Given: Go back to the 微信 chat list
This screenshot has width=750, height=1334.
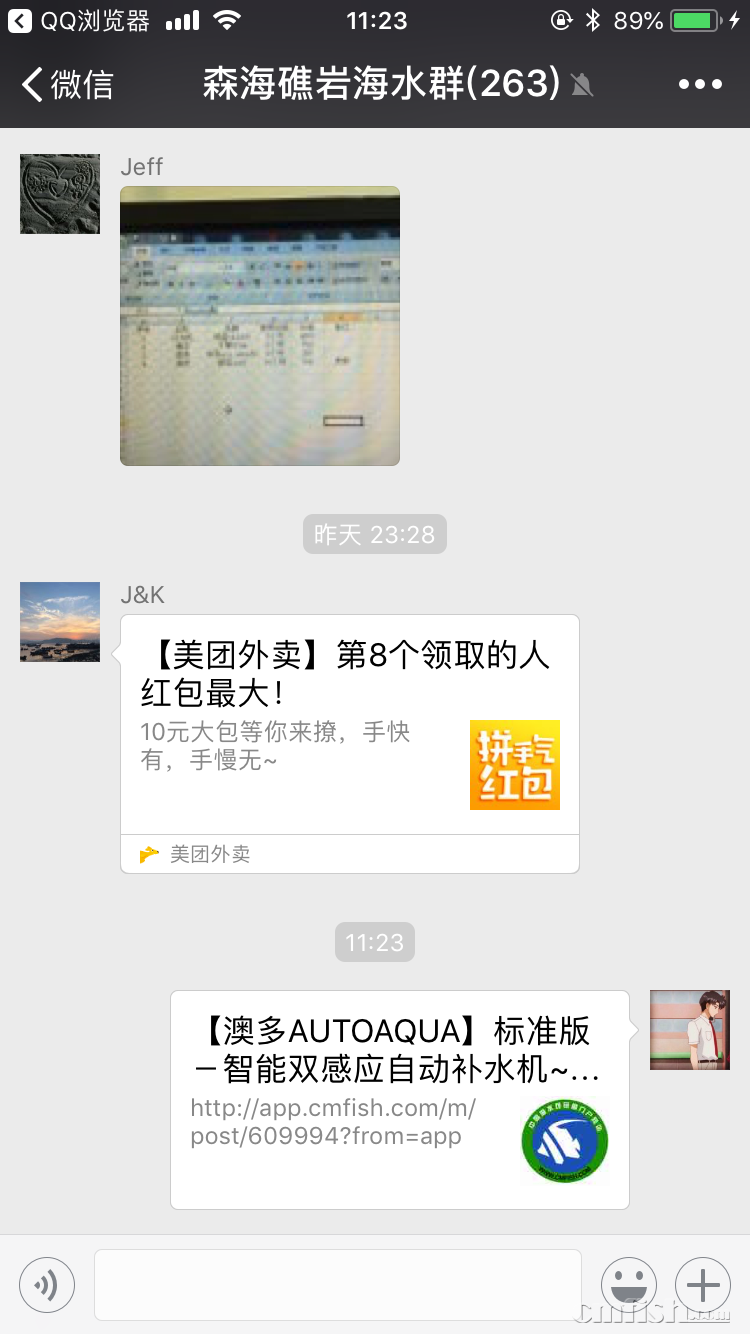Looking at the screenshot, I should 68,85.
